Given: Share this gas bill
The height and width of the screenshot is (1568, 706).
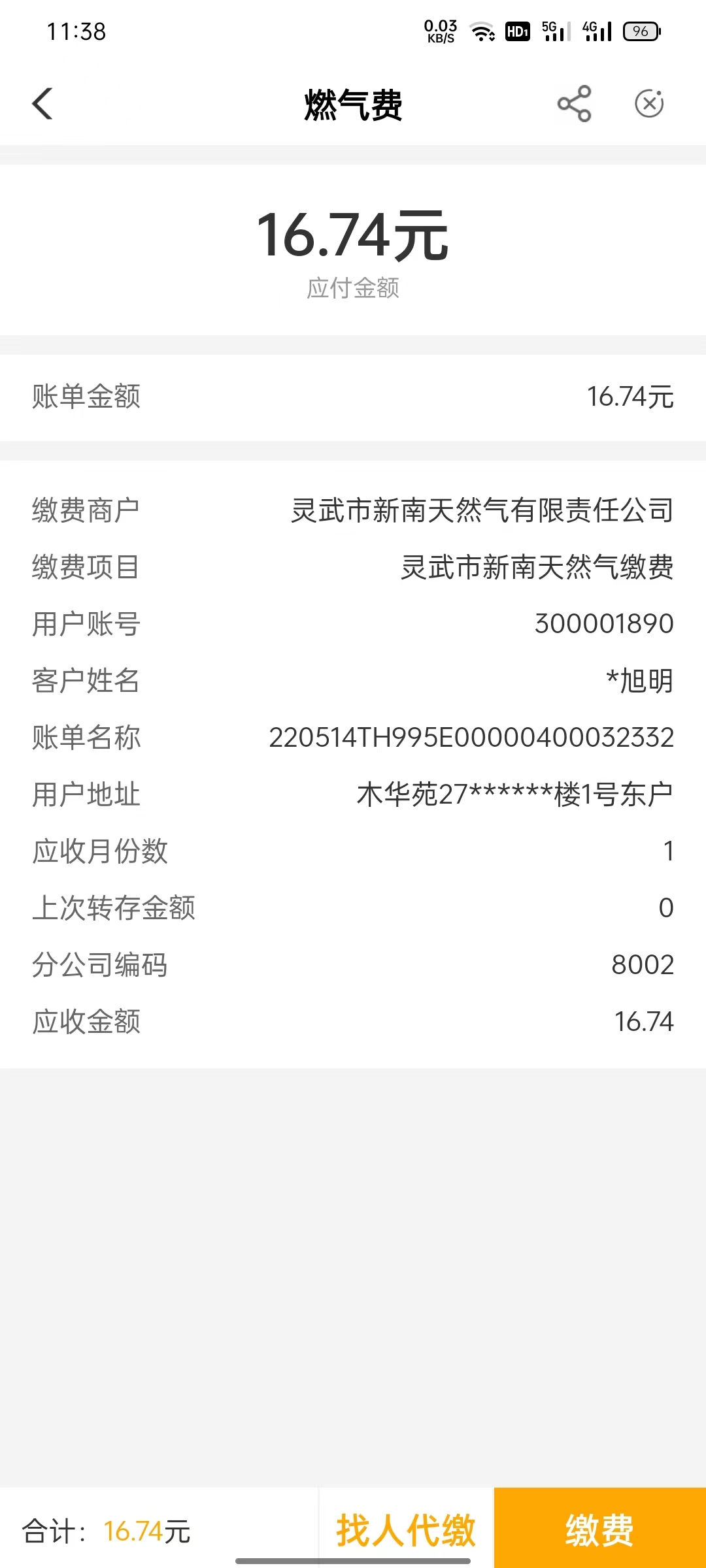Looking at the screenshot, I should point(575,104).
